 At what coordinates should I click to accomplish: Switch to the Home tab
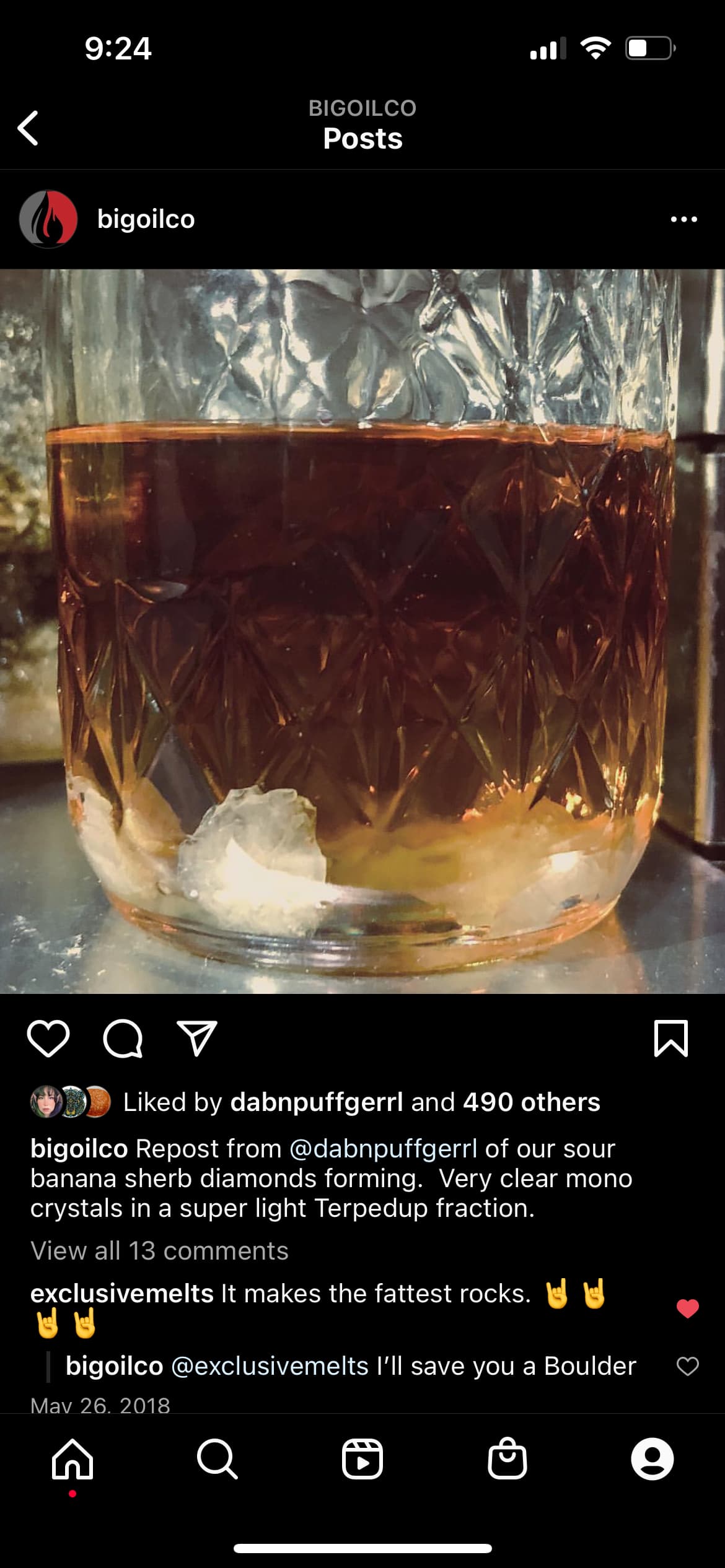click(72, 1459)
